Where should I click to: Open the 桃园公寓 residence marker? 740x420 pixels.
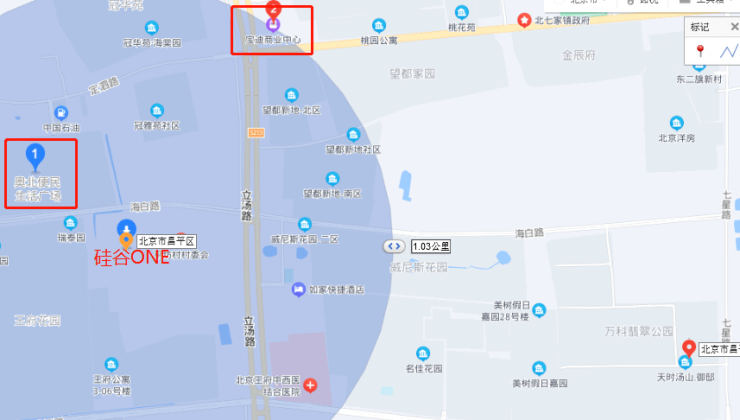tap(379, 25)
